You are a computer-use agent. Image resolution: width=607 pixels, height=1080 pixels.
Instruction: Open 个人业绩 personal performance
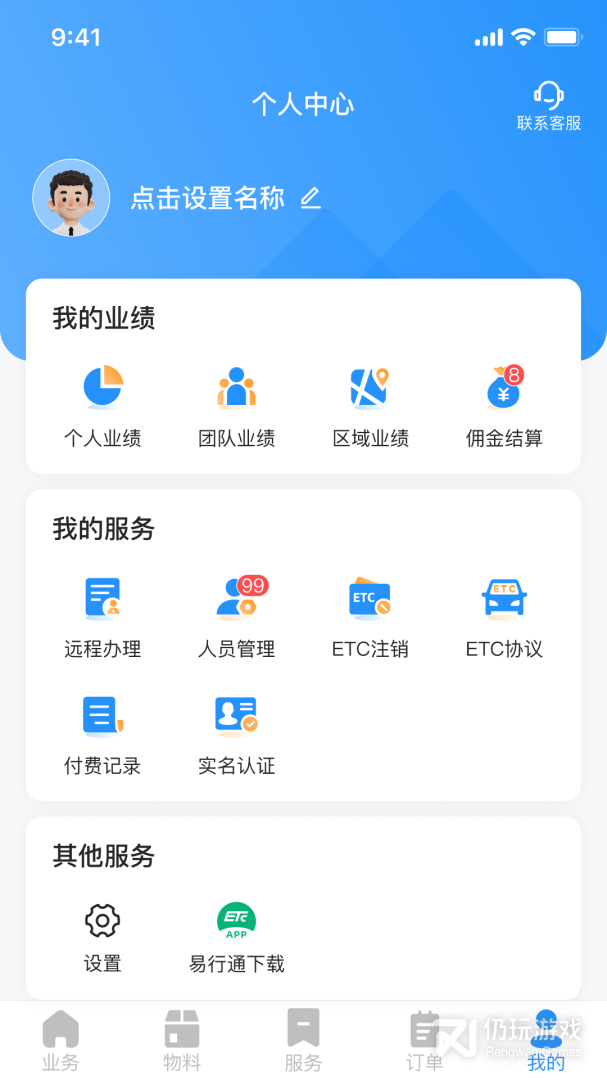coord(102,405)
